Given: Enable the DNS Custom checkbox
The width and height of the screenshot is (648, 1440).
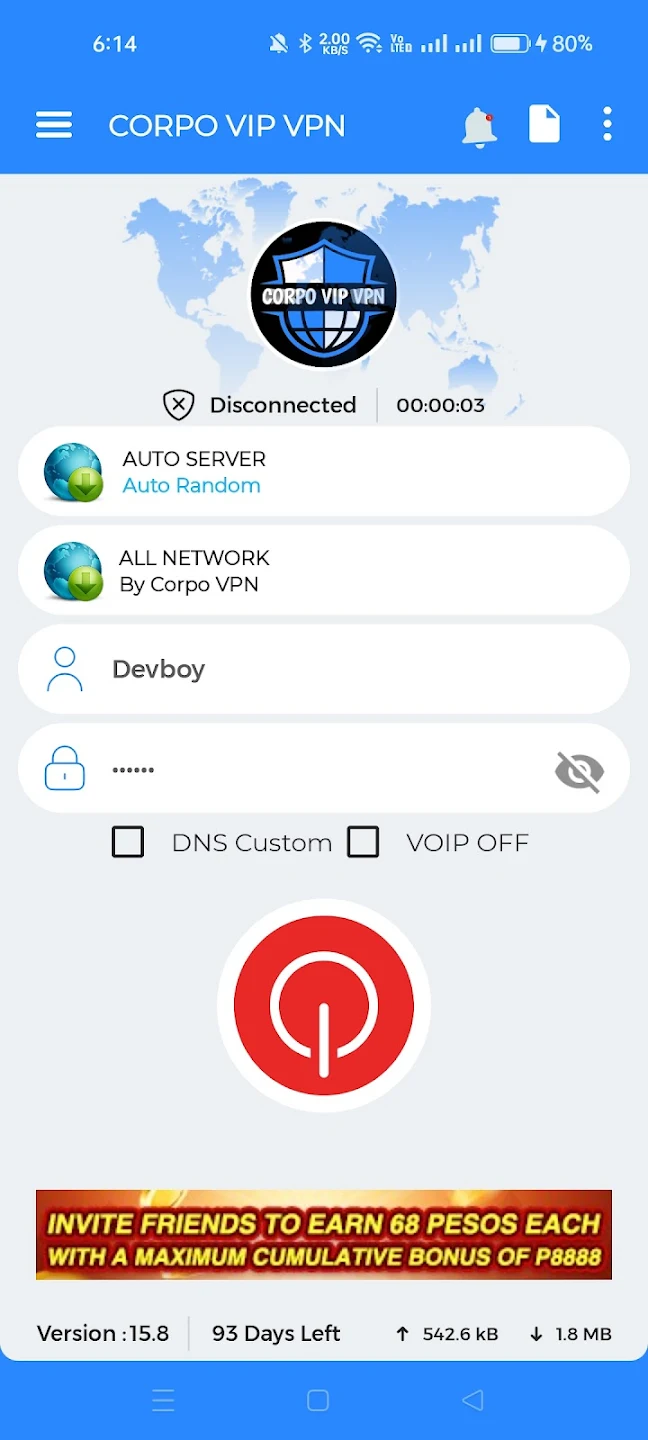Looking at the screenshot, I should click(128, 842).
